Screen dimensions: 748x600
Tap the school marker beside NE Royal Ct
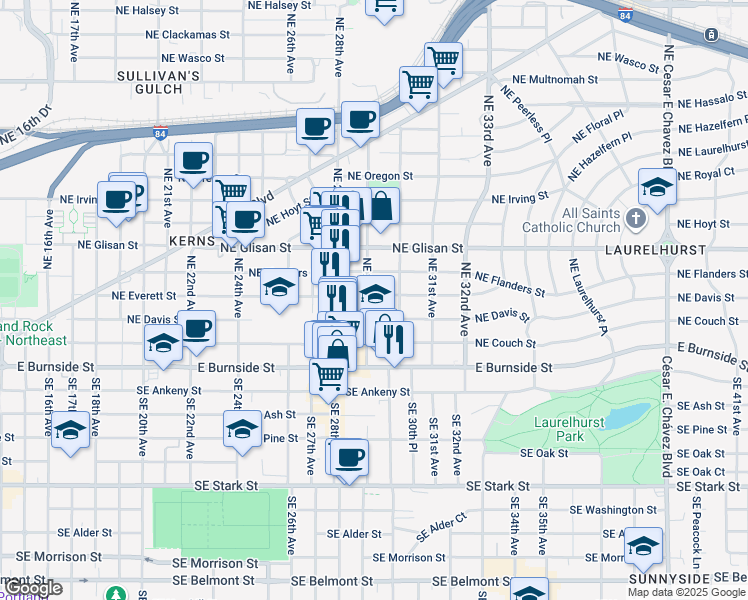pos(657,190)
